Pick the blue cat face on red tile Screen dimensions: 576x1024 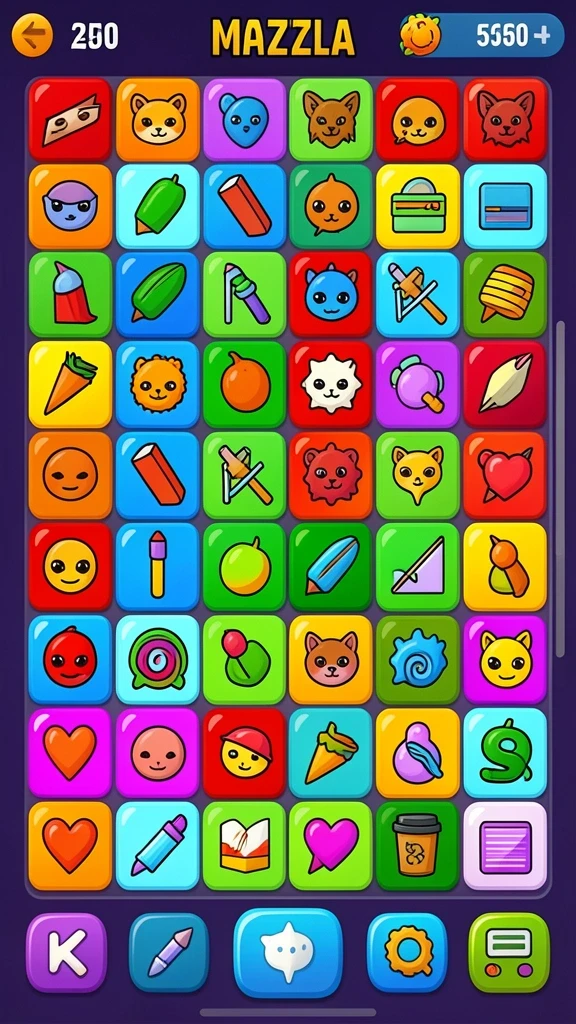[331, 295]
